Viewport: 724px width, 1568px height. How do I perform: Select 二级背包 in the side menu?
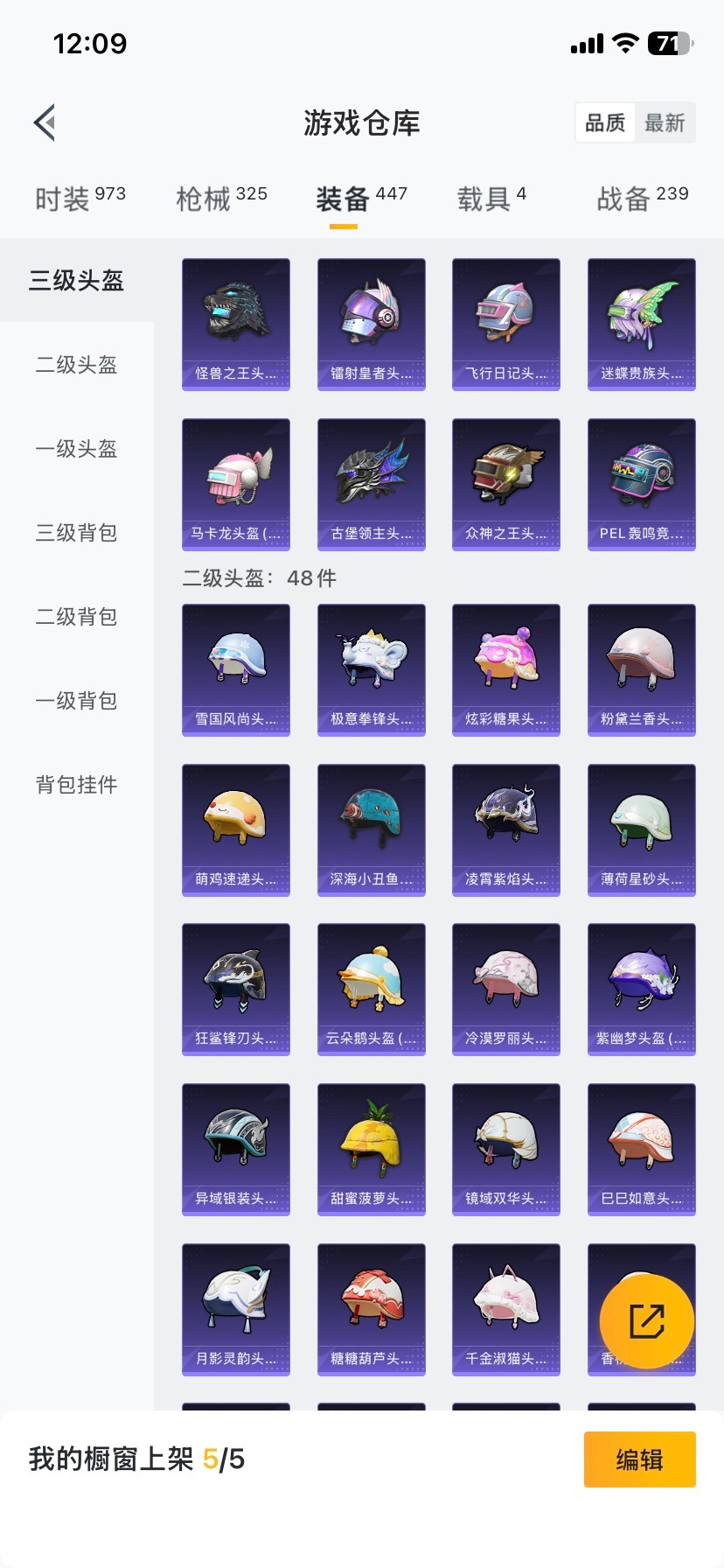(x=76, y=616)
